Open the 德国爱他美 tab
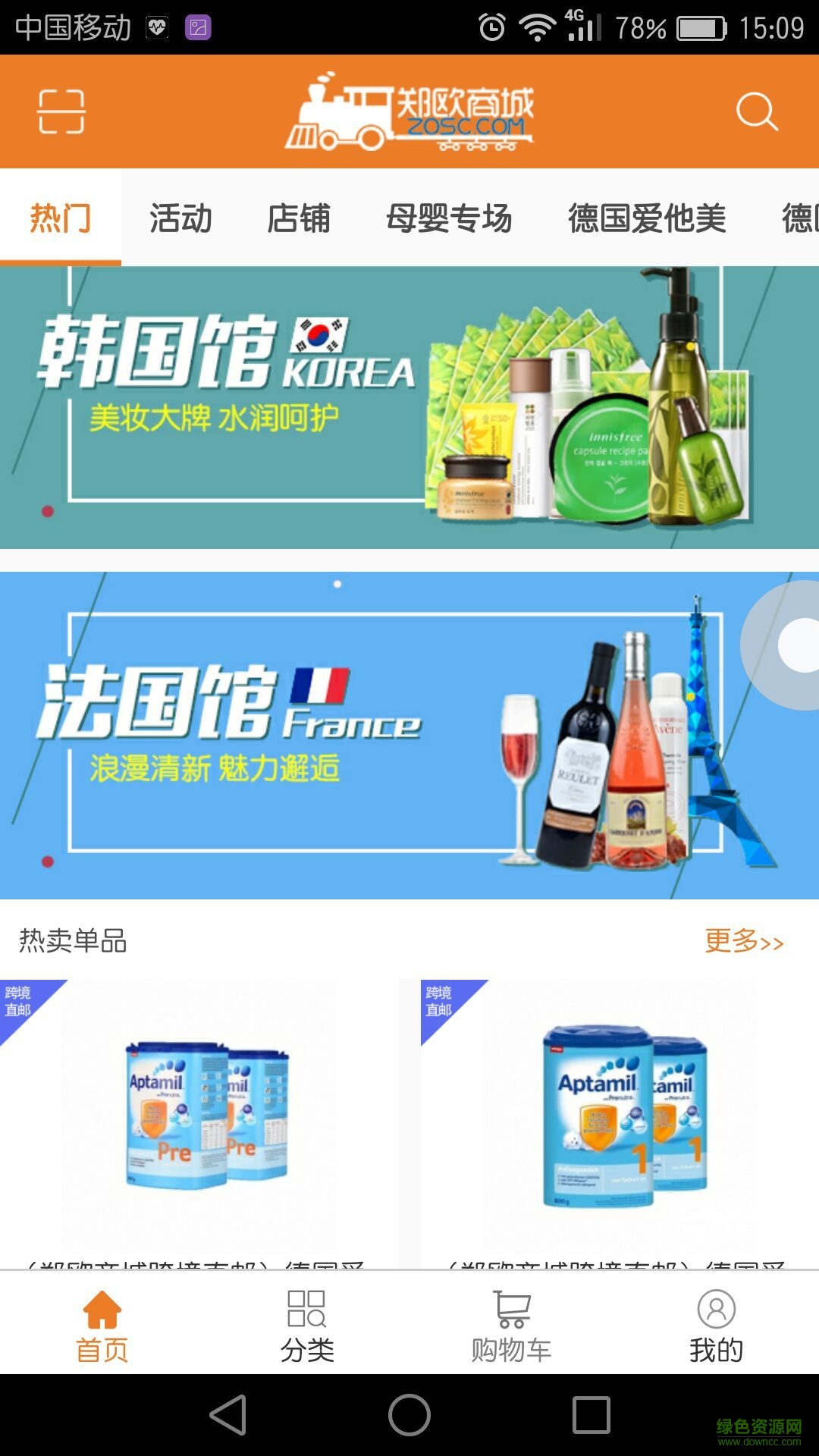819x1456 pixels. [647, 218]
